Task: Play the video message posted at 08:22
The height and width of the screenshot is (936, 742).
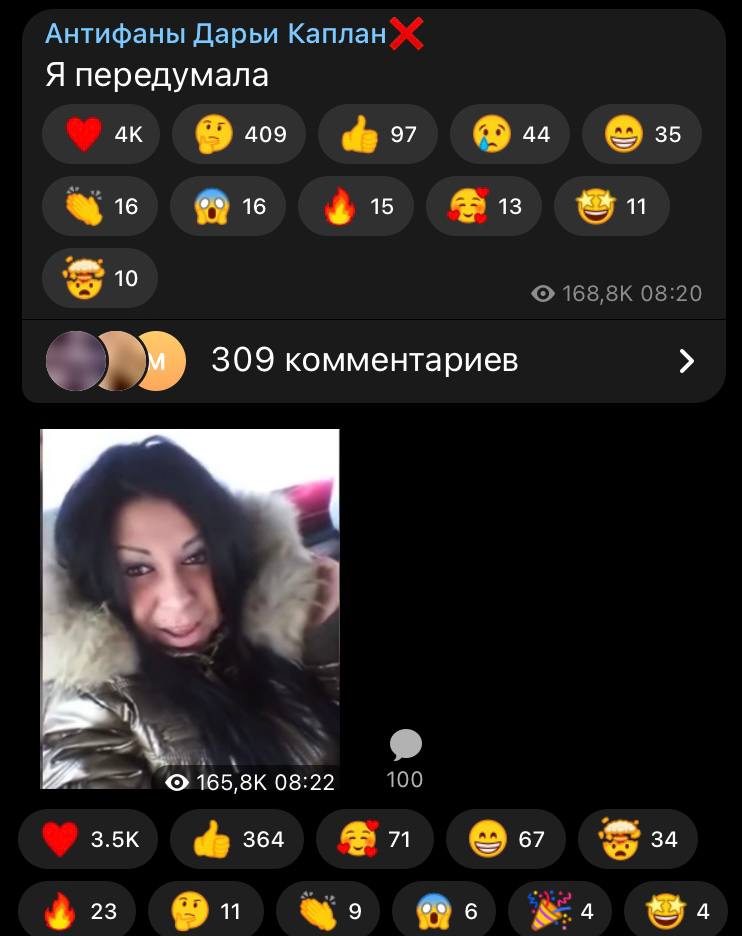Action: 190,608
